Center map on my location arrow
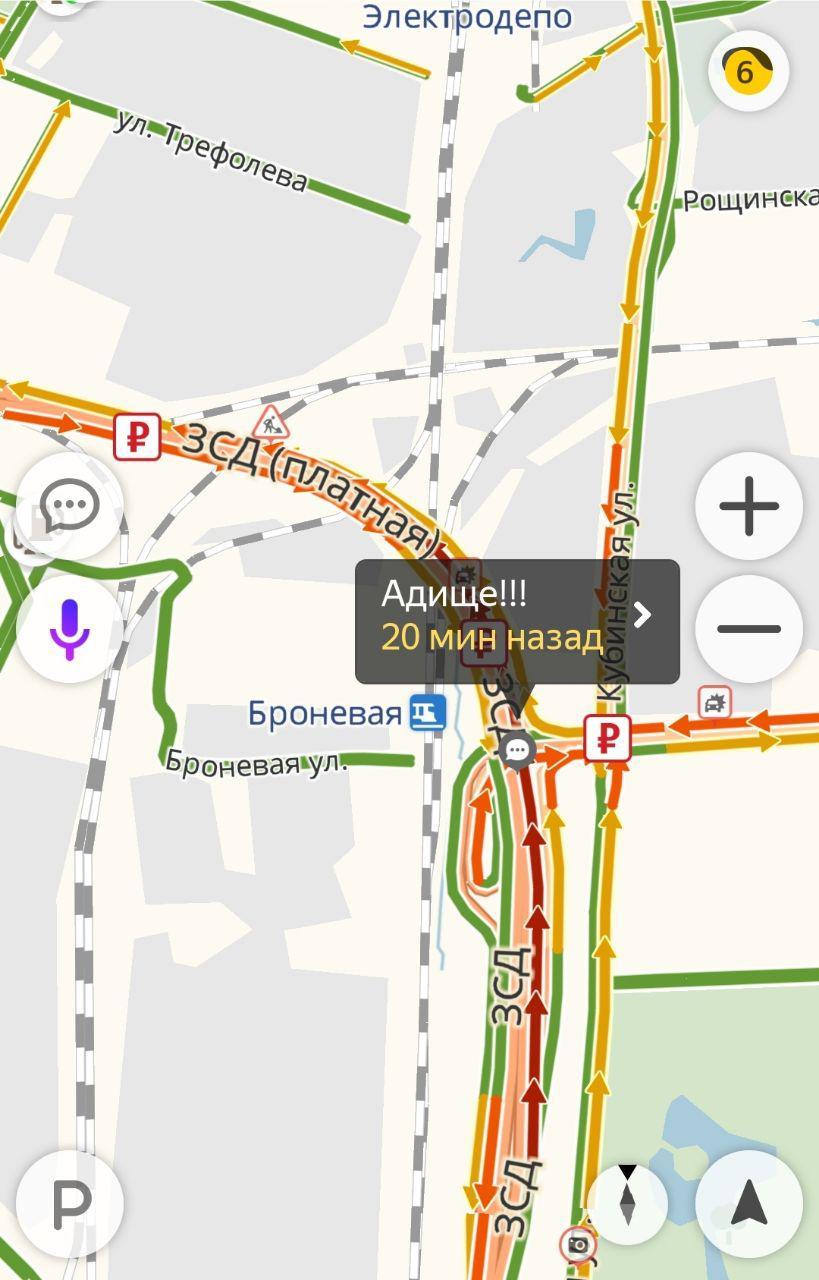 click(748, 1203)
